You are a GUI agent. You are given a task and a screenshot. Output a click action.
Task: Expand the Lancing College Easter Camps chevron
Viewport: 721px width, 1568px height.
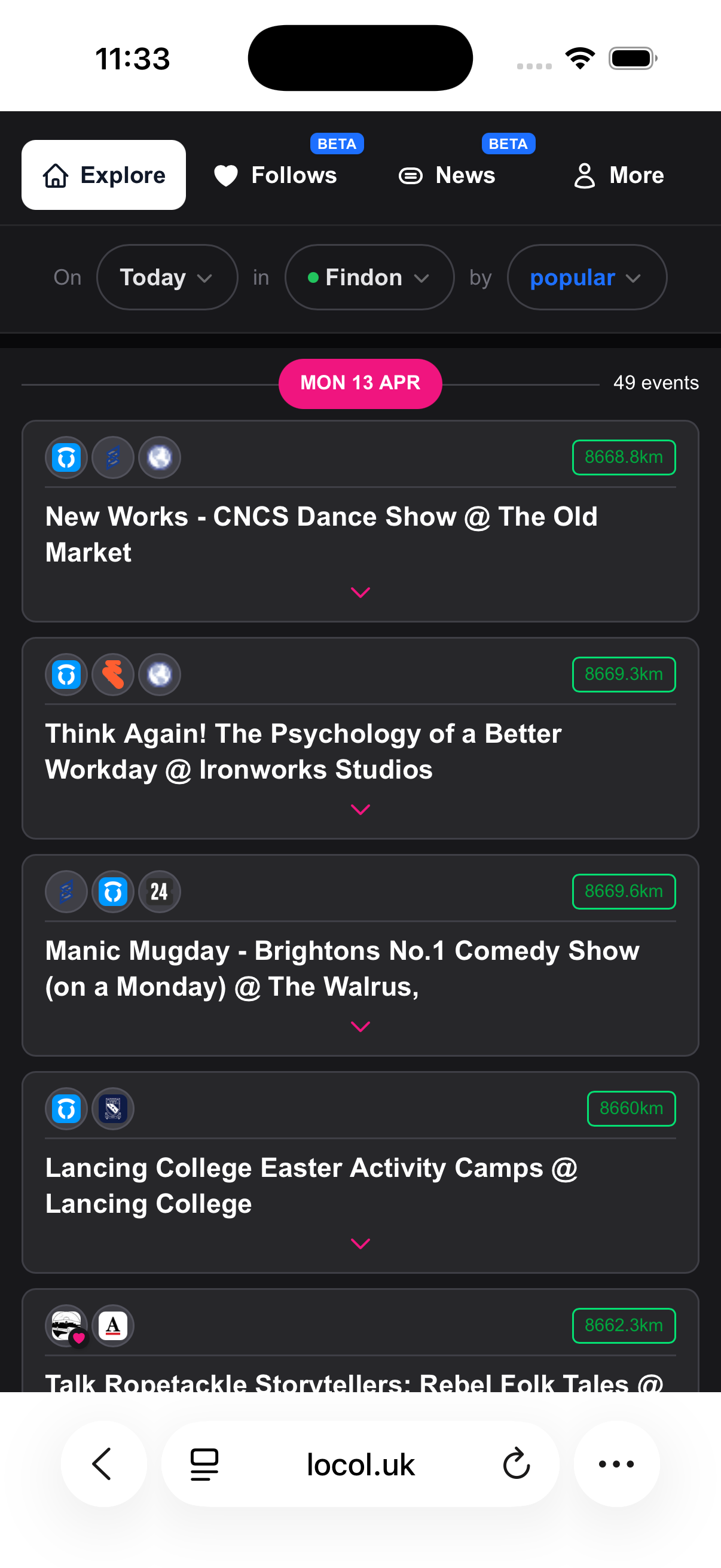pyautogui.click(x=360, y=1243)
